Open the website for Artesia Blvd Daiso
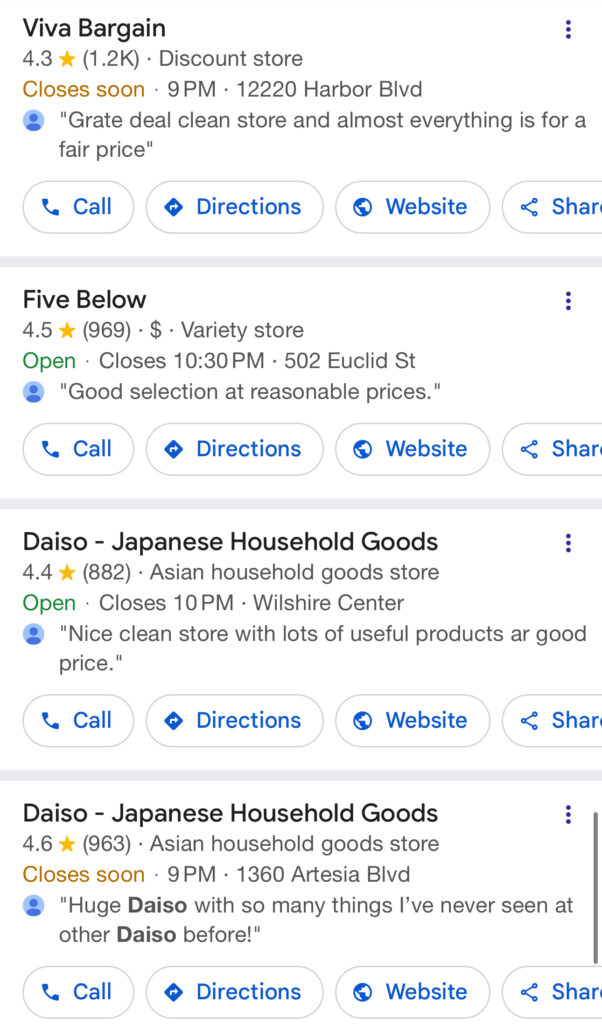Viewport: 602px width, 1024px height. (x=412, y=992)
